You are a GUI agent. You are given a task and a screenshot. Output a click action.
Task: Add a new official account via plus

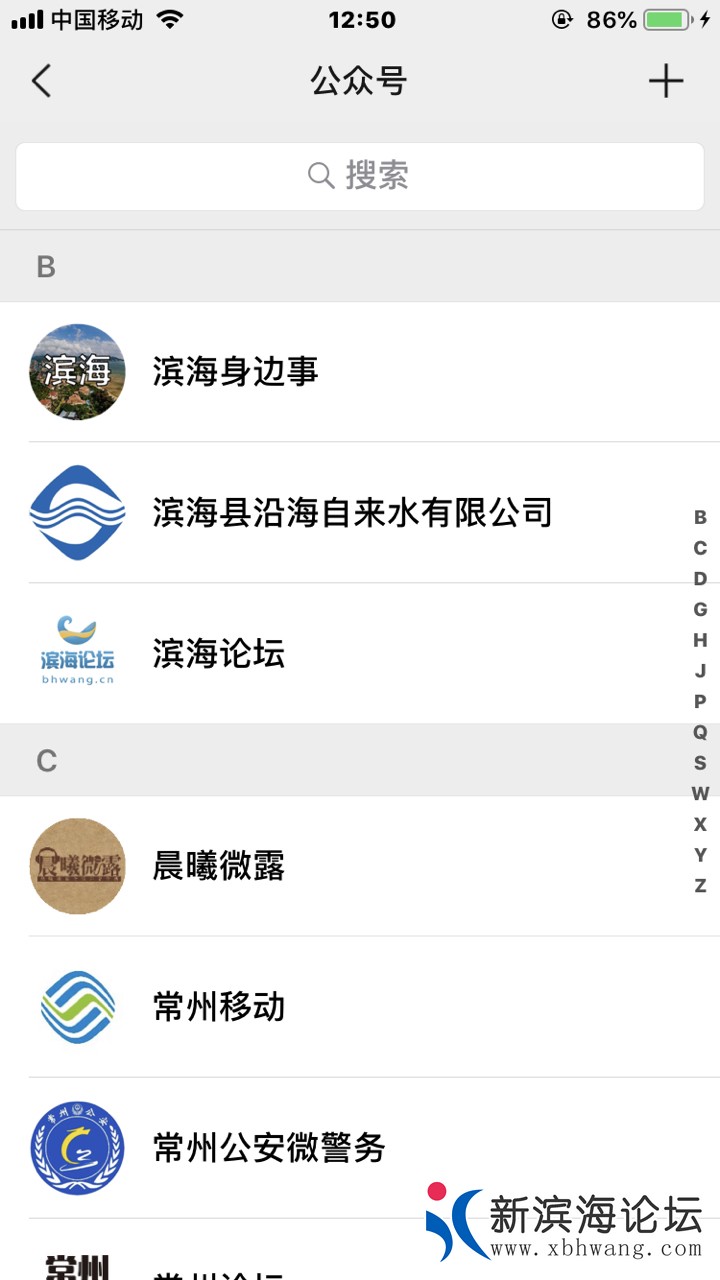coord(666,81)
